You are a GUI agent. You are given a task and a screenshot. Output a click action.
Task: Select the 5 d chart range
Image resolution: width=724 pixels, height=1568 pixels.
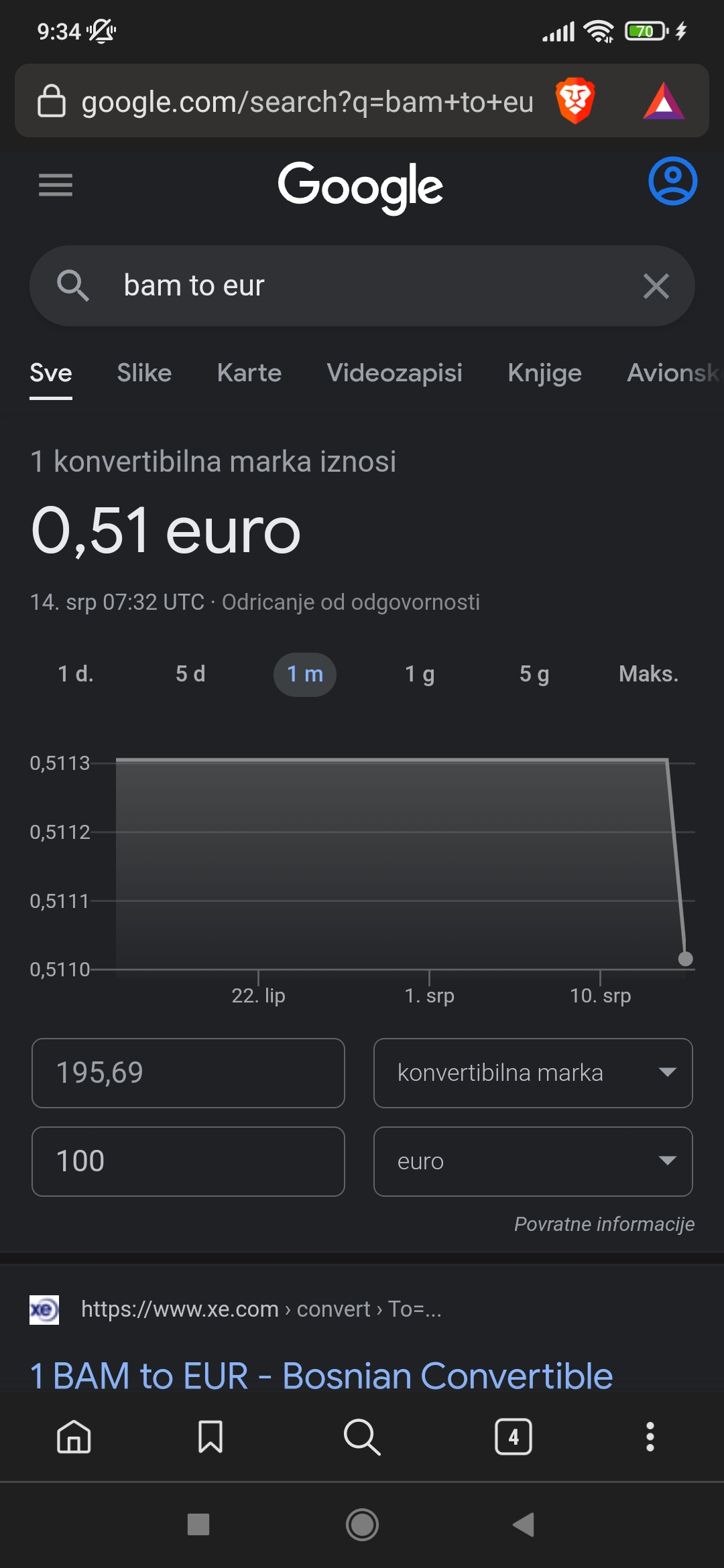point(190,674)
